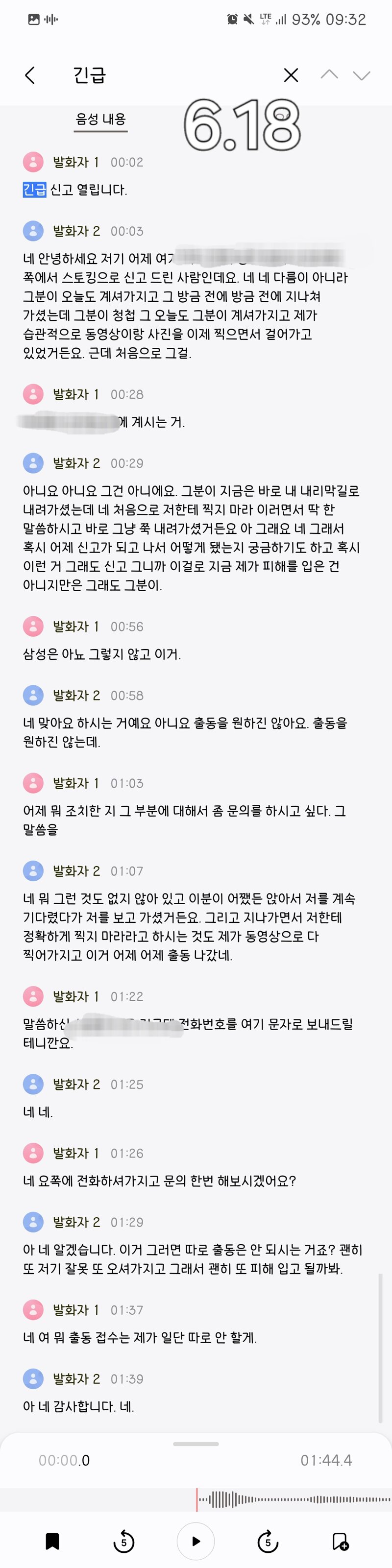
Task: Jump to previous search result
Action: tap(329, 75)
